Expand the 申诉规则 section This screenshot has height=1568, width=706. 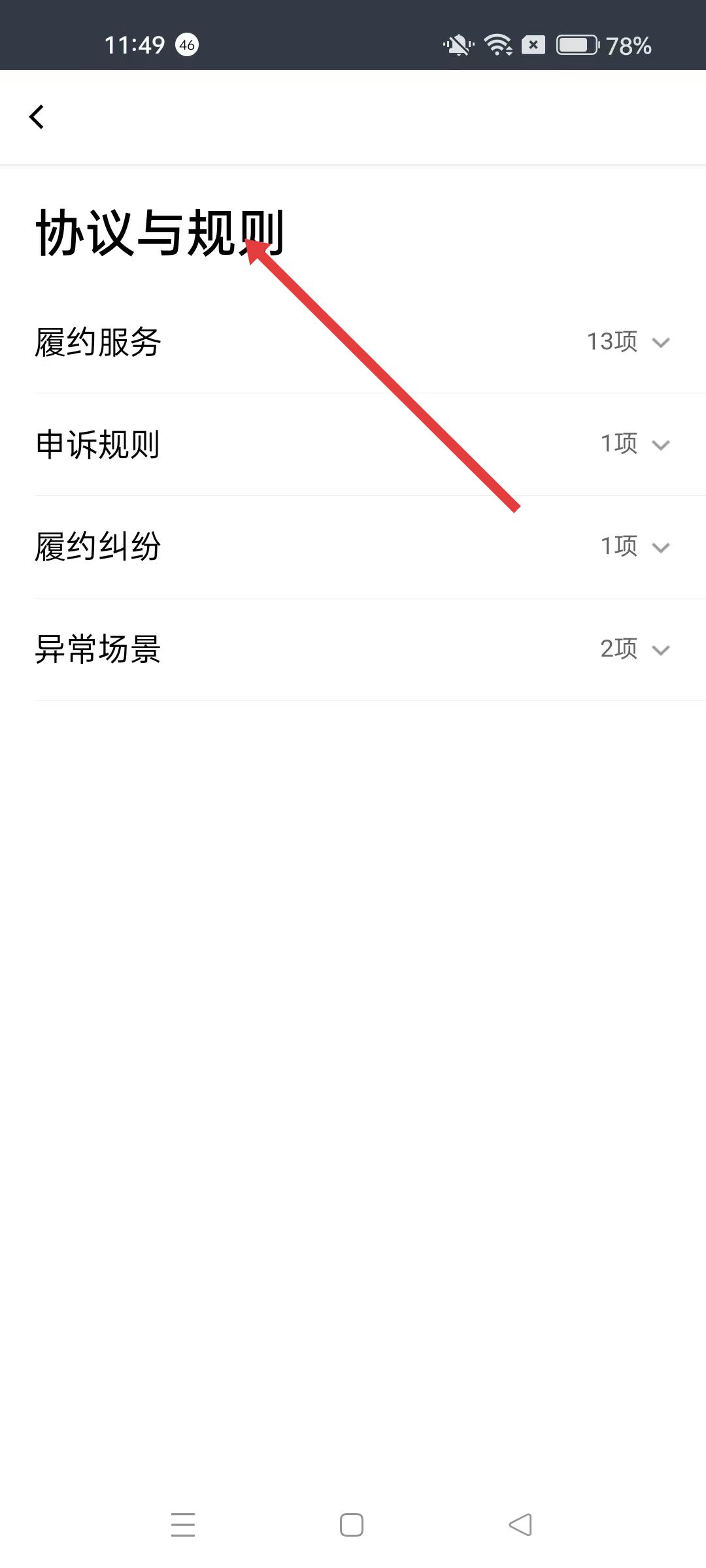coord(353,444)
